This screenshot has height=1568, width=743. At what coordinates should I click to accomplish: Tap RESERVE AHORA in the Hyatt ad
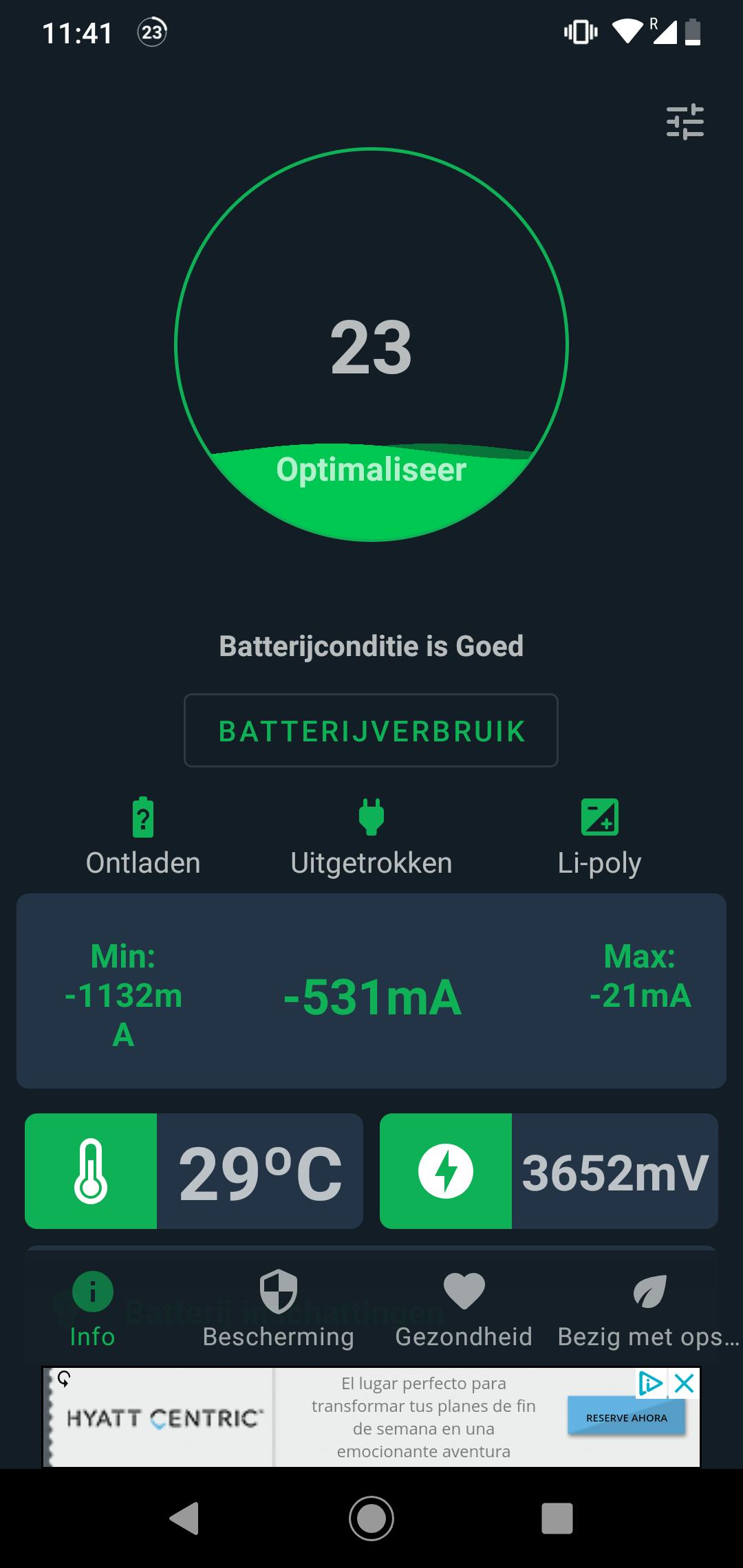click(x=626, y=1418)
